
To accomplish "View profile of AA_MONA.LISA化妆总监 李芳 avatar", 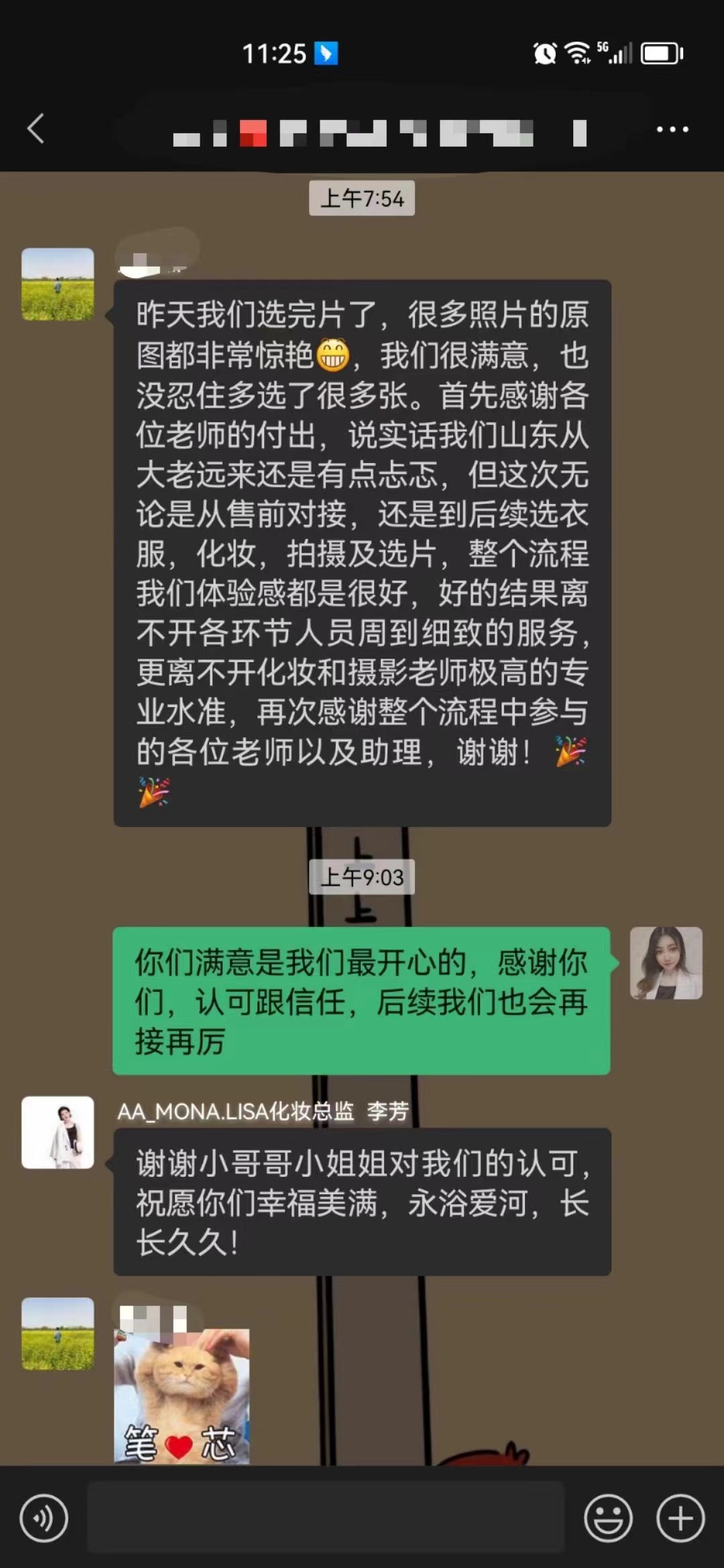I will click(58, 1132).
